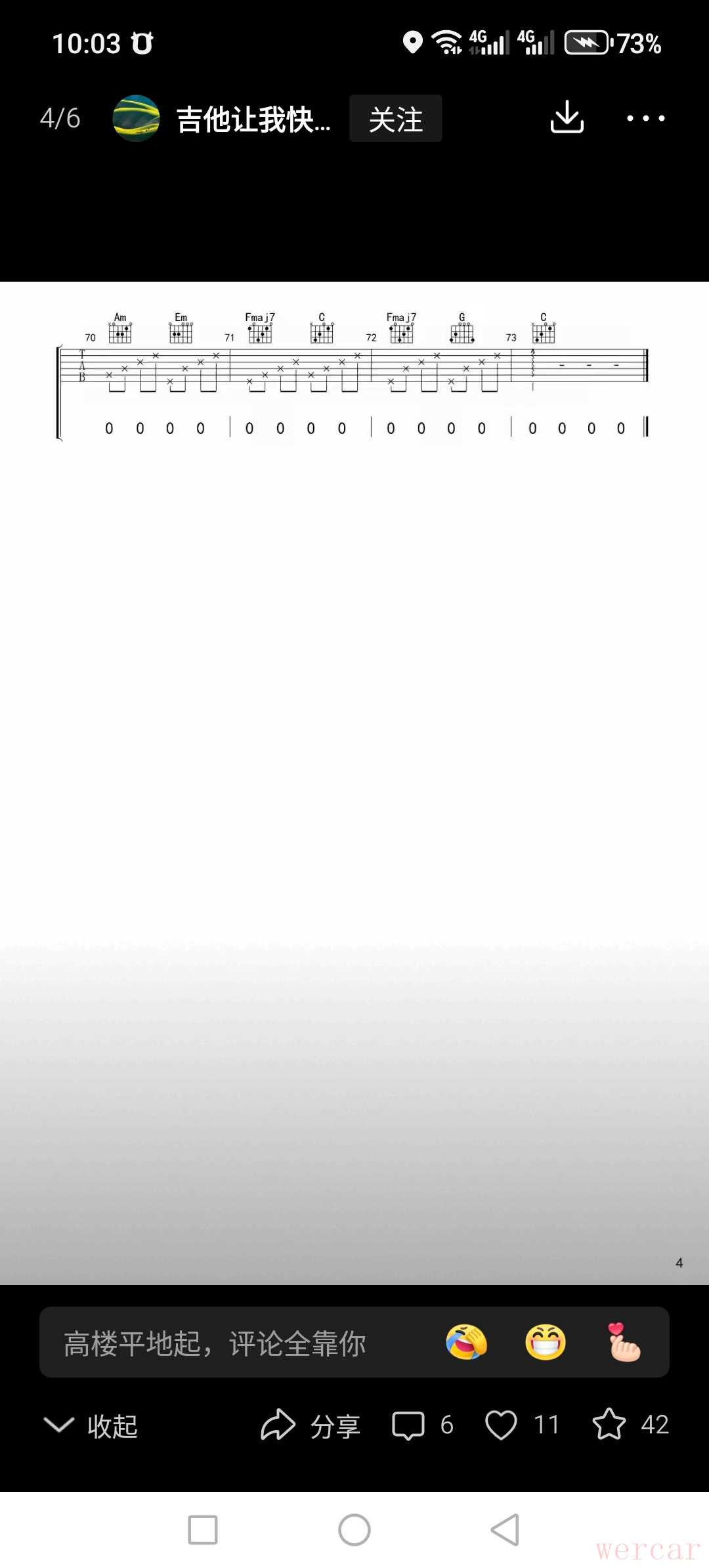Send the laughing-crying emoji reaction
Image resolution: width=709 pixels, height=1568 pixels.
(466, 1341)
